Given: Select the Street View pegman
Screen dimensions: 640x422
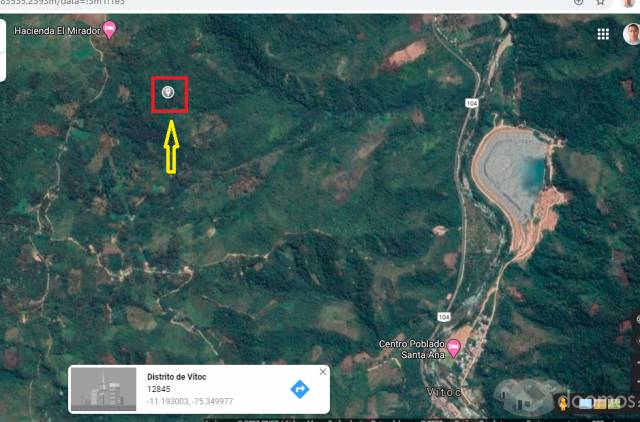Looking at the screenshot, I should [x=564, y=403].
